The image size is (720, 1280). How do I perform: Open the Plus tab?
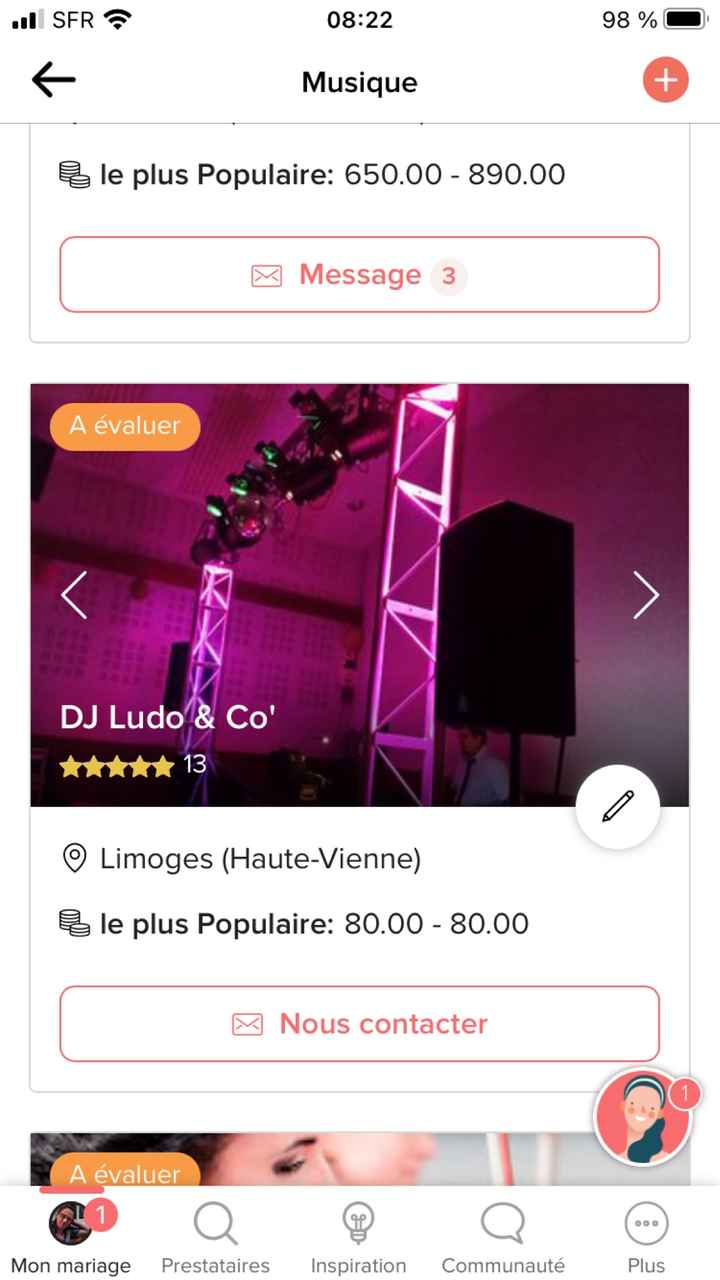coord(646,1238)
